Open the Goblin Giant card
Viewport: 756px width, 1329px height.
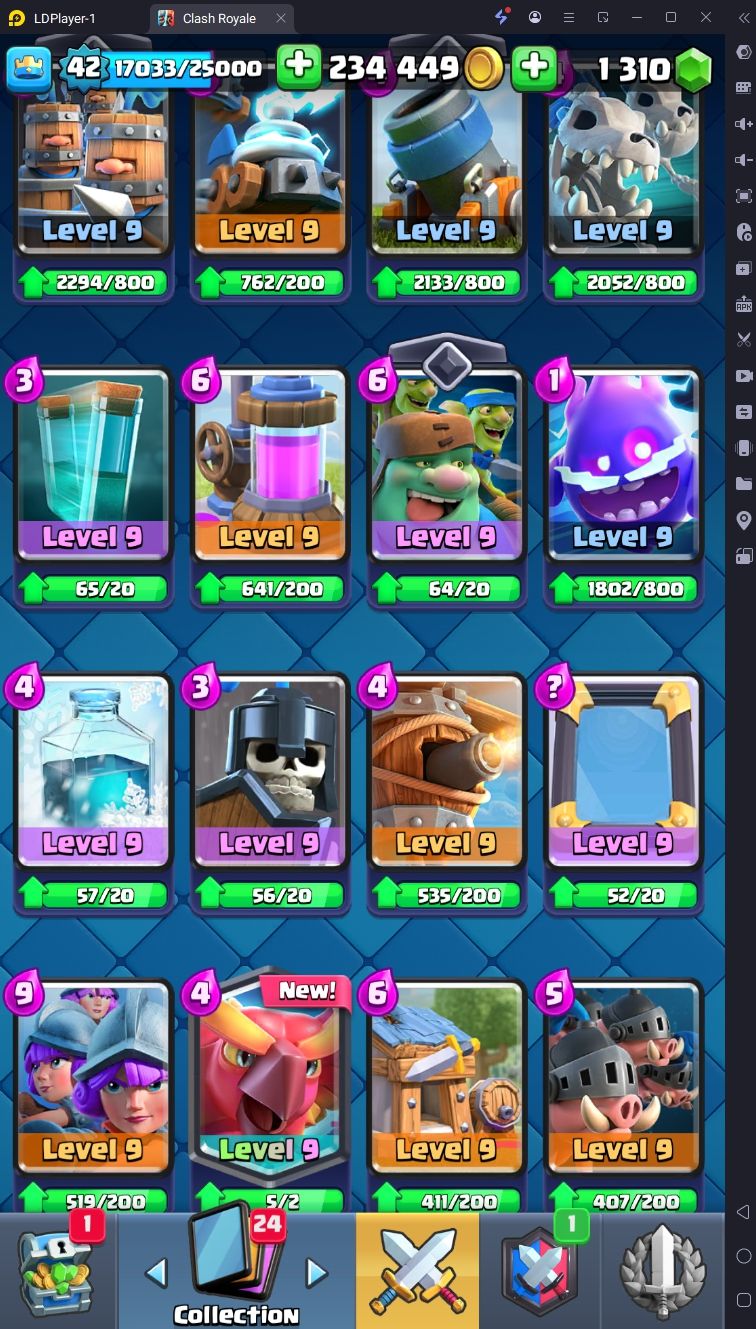pyautogui.click(x=446, y=470)
